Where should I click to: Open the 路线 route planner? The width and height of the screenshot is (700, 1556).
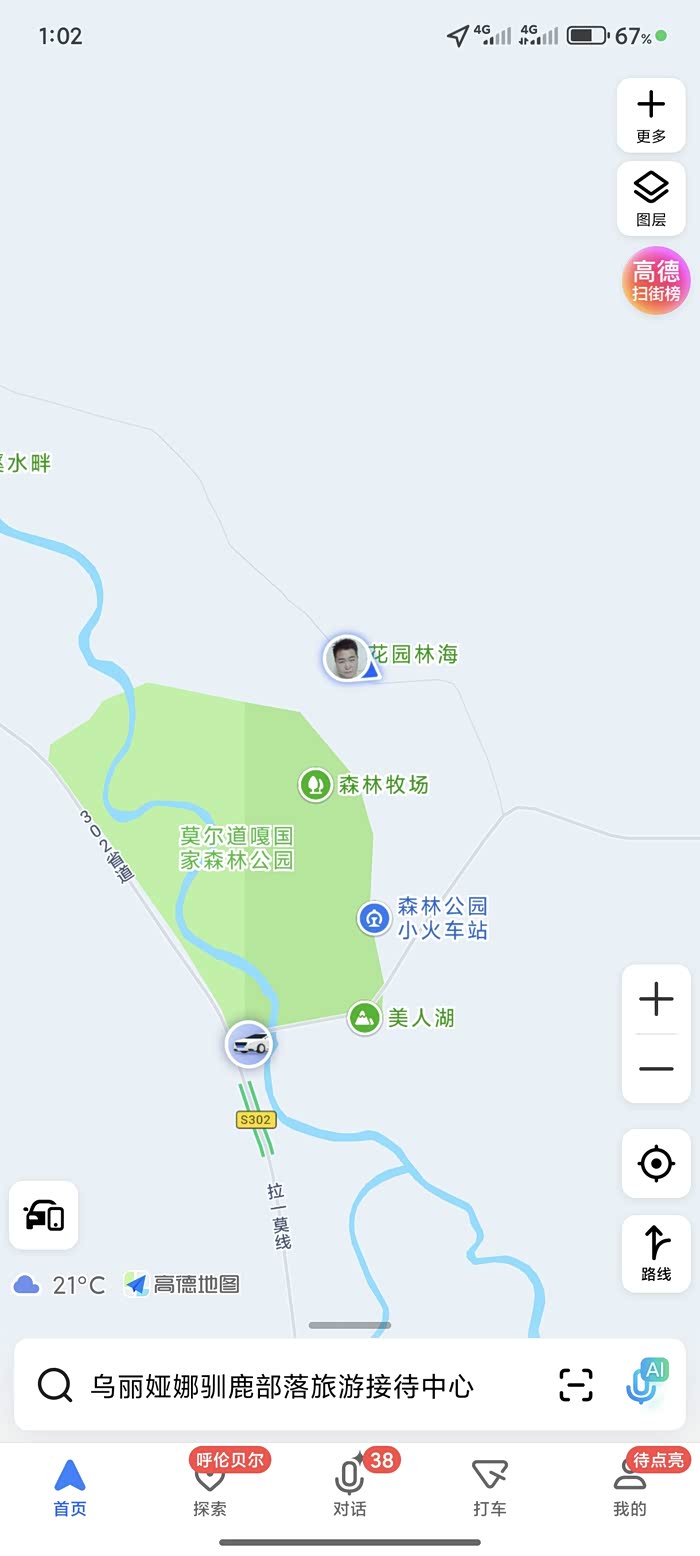click(x=656, y=1254)
